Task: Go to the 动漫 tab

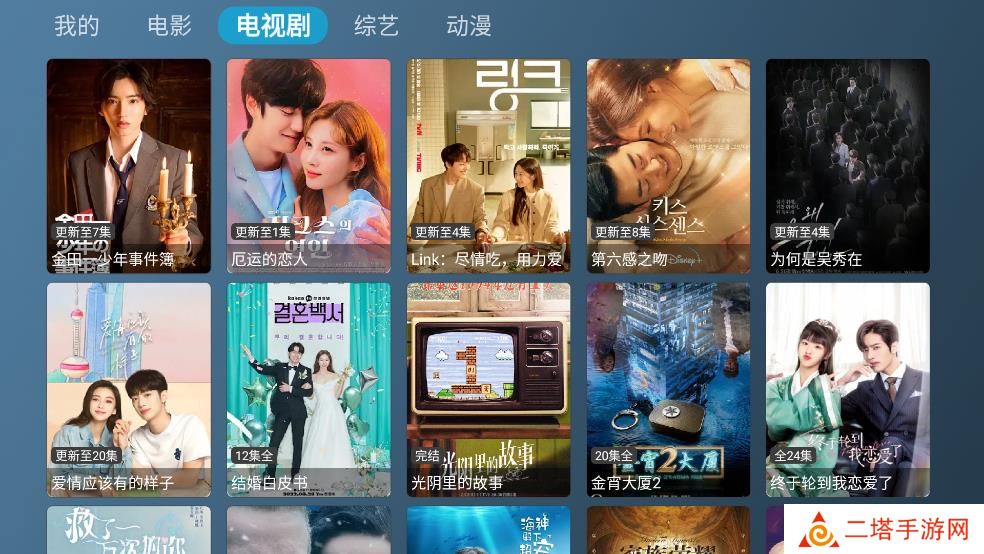Action: (x=469, y=25)
